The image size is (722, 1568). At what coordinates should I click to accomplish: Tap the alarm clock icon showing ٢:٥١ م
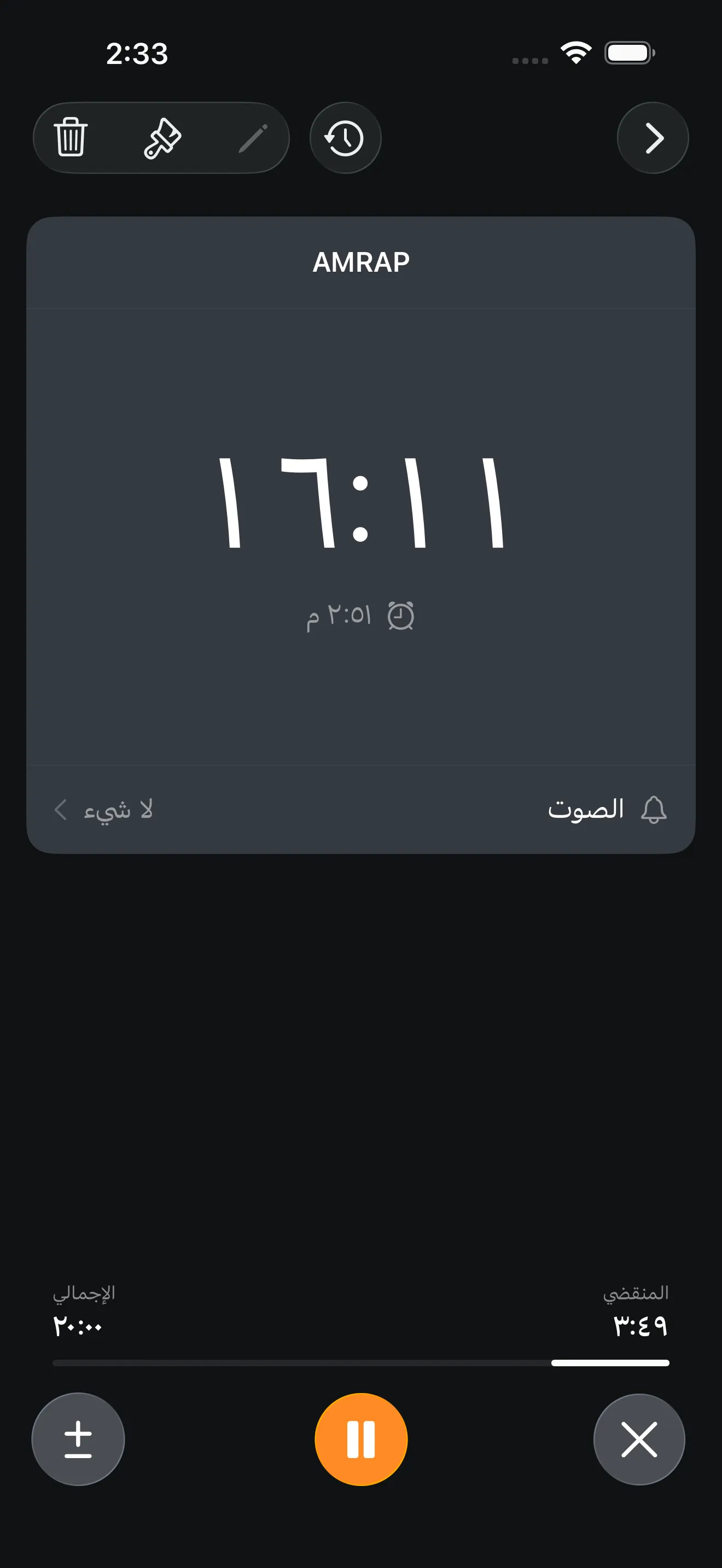401,616
